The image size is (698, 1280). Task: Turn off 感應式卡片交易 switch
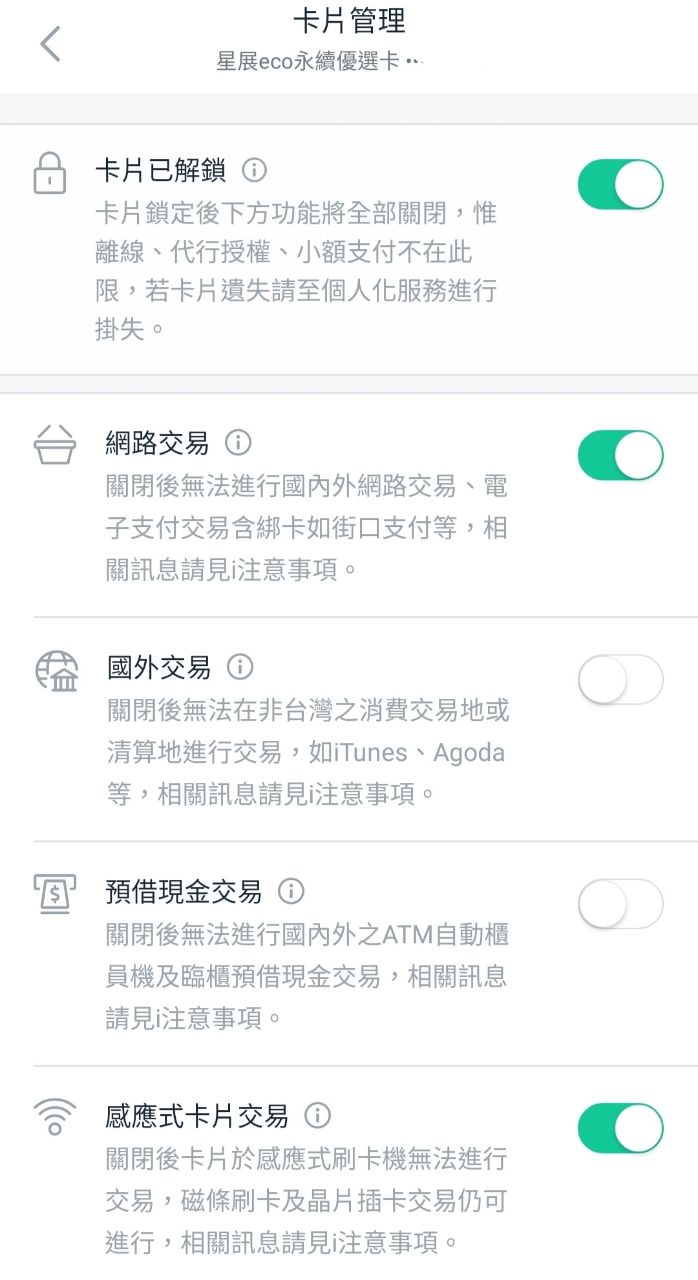(x=620, y=1128)
